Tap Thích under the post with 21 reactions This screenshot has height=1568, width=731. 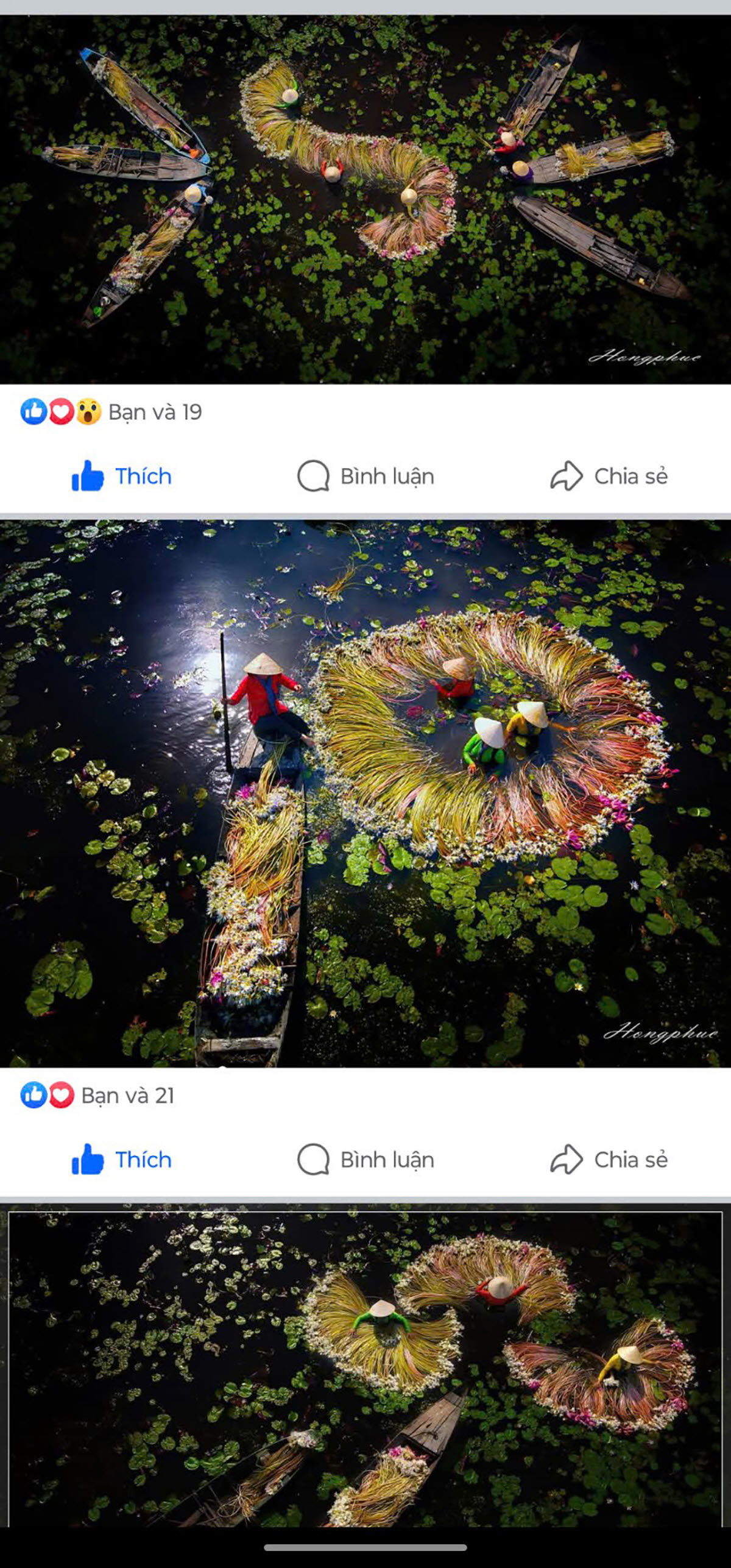(122, 1159)
